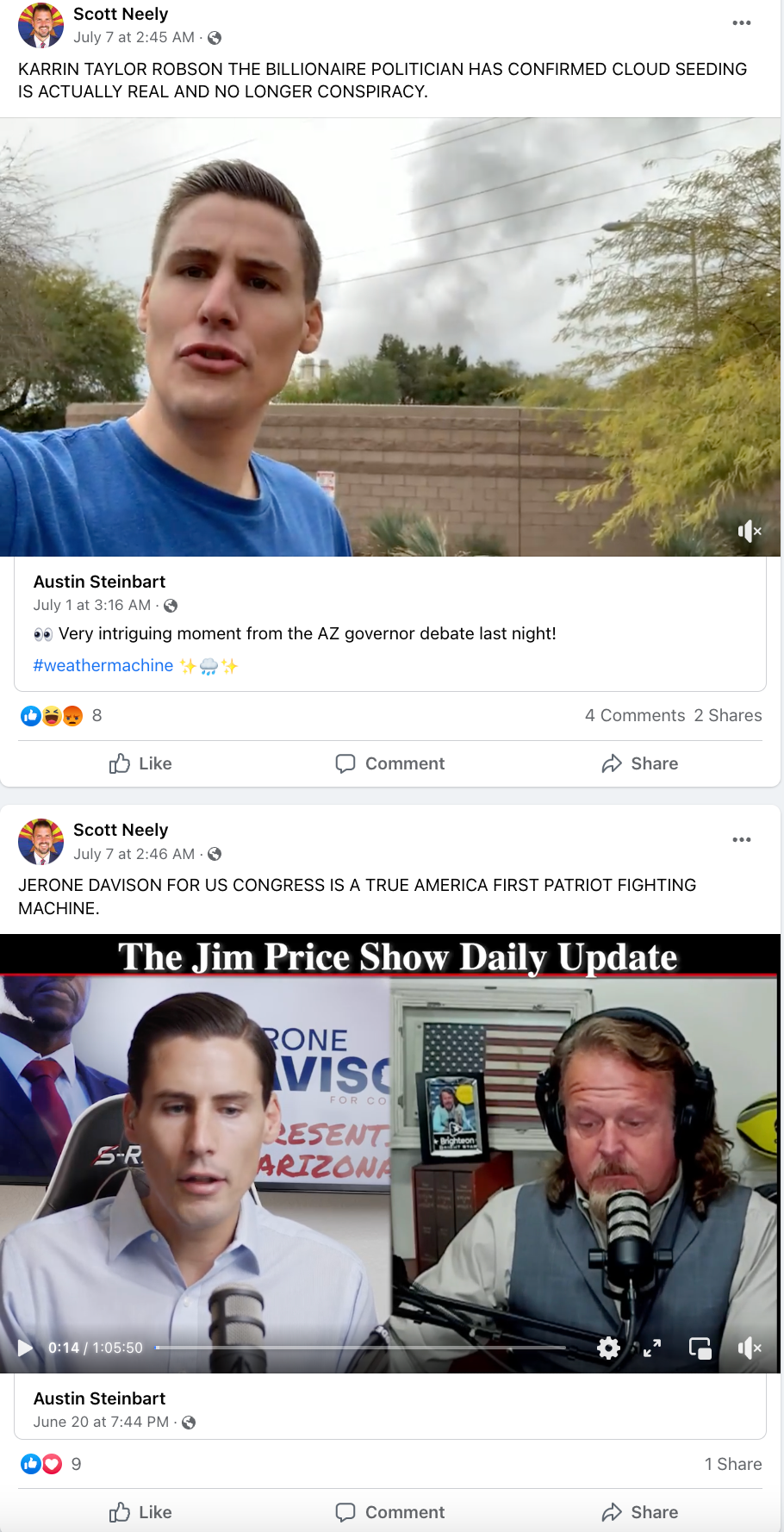784x1532 pixels.
Task: Comment on the Jerone Davison post
Action: point(389,1512)
